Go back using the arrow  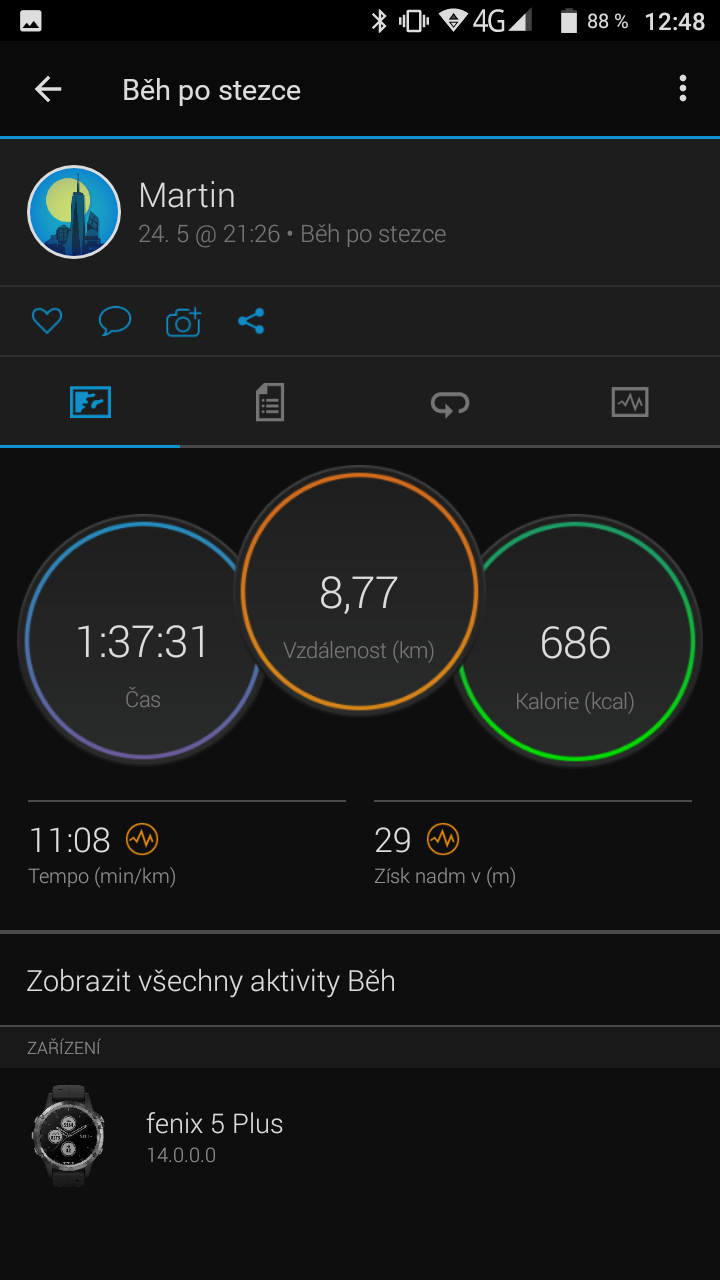[48, 89]
